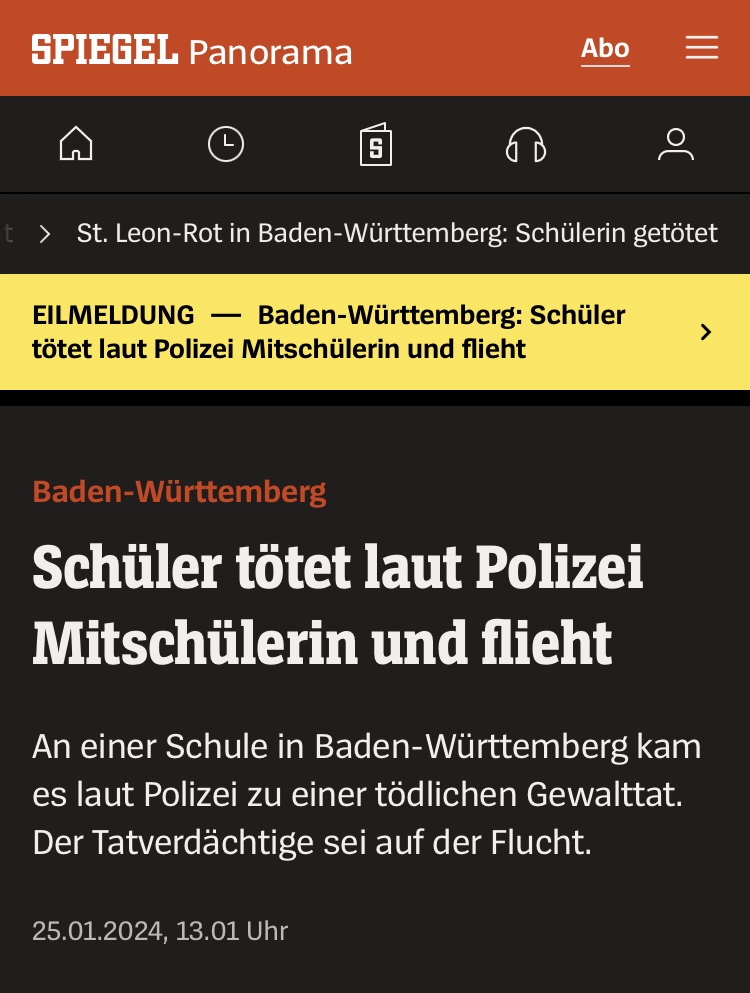Open the SPIEGEL magazine issue icon
This screenshot has height=993, width=750.
tap(376, 145)
